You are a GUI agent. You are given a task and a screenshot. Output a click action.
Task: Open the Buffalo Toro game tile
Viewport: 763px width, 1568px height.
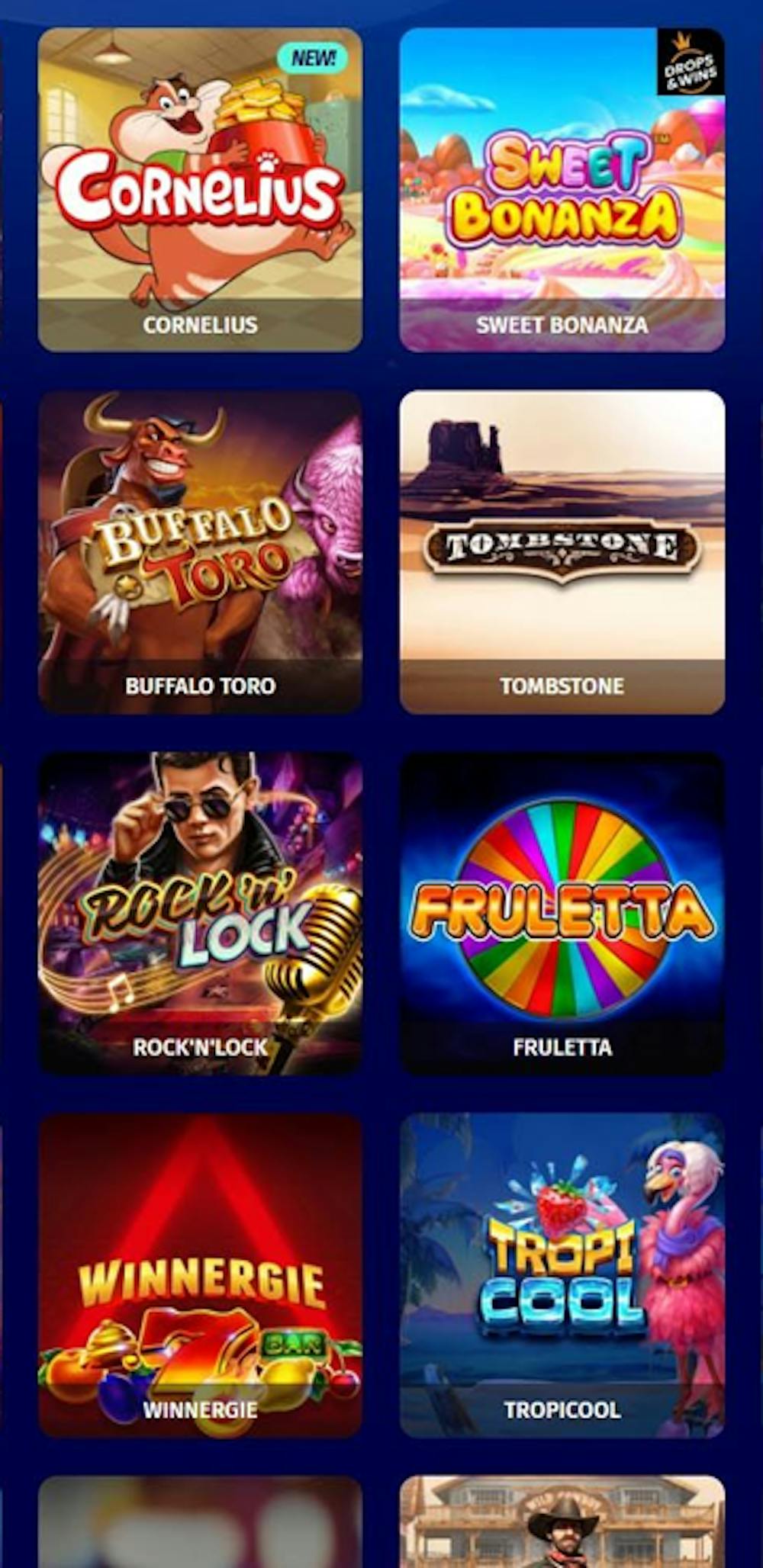200,552
